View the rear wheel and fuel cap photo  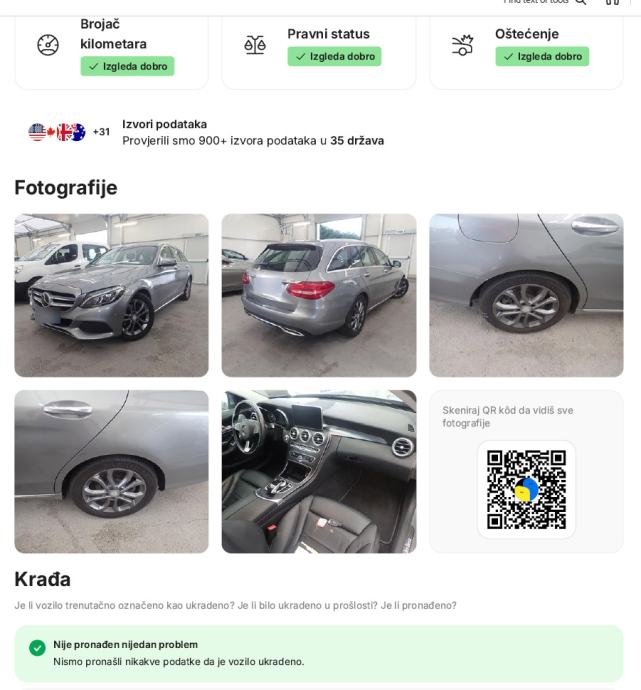526,295
